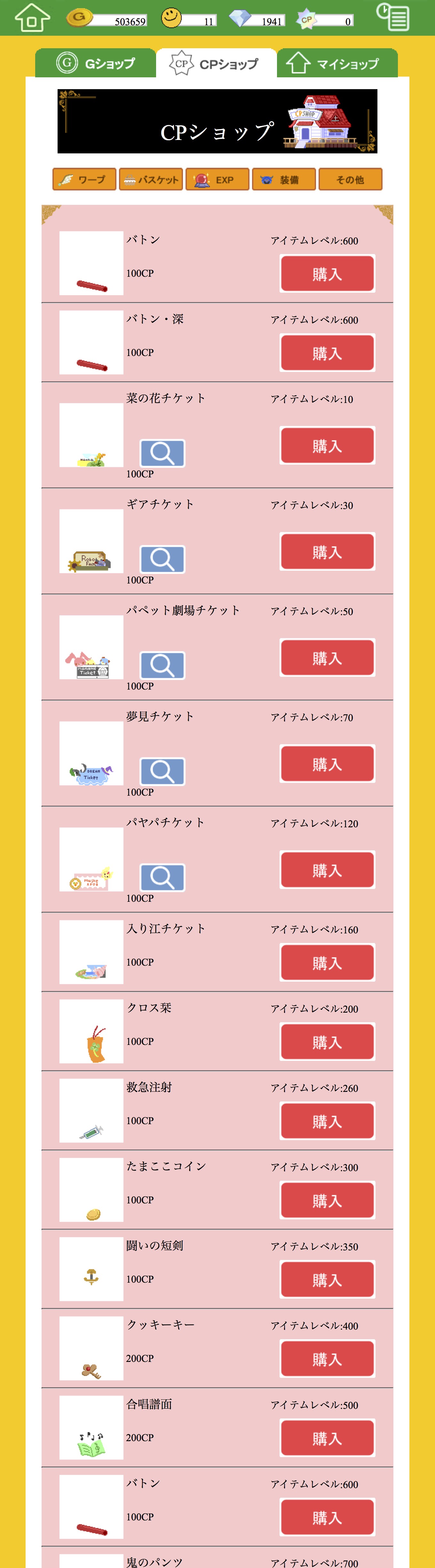Preview the 菜の花チケット with magnifier
The width and height of the screenshot is (435, 1568).
(x=162, y=453)
